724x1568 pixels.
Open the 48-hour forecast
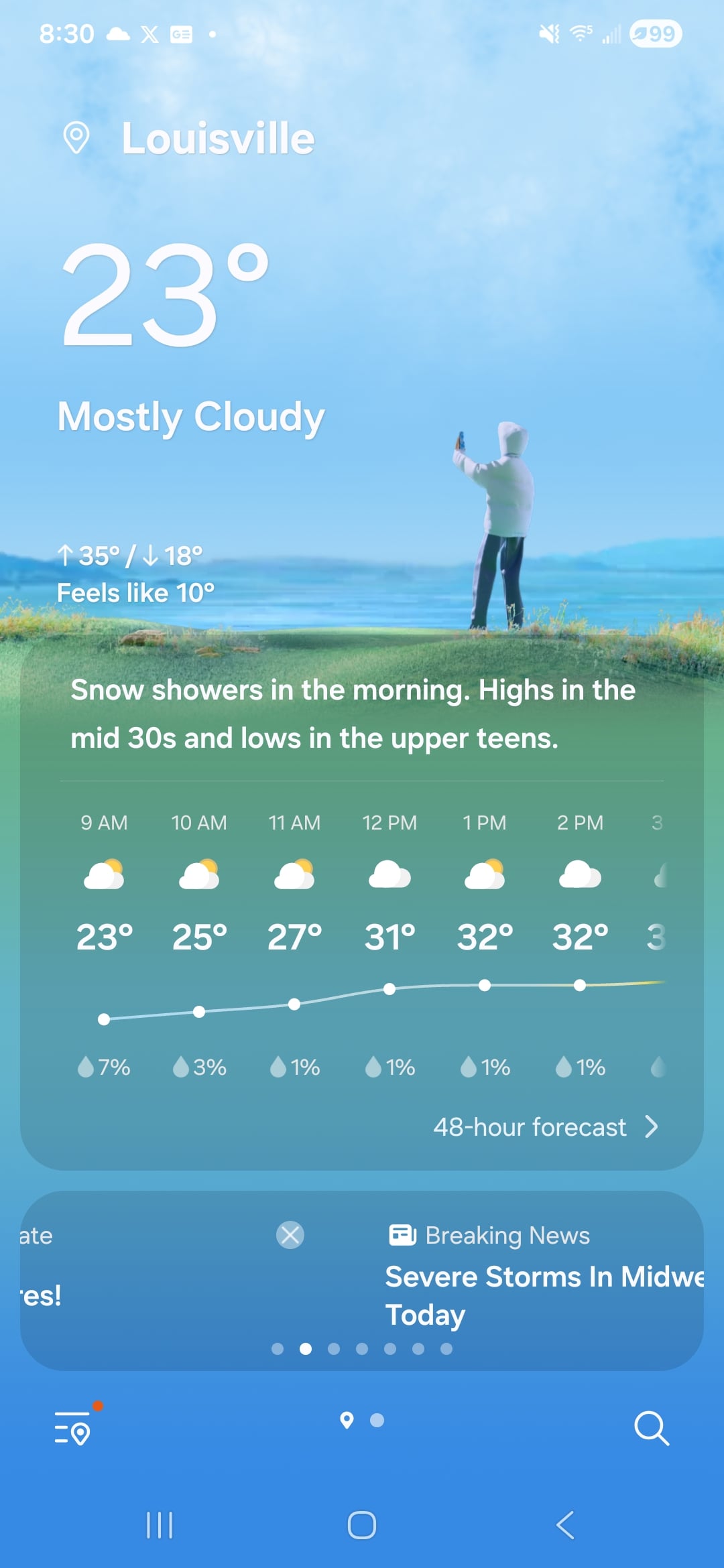pos(545,1127)
